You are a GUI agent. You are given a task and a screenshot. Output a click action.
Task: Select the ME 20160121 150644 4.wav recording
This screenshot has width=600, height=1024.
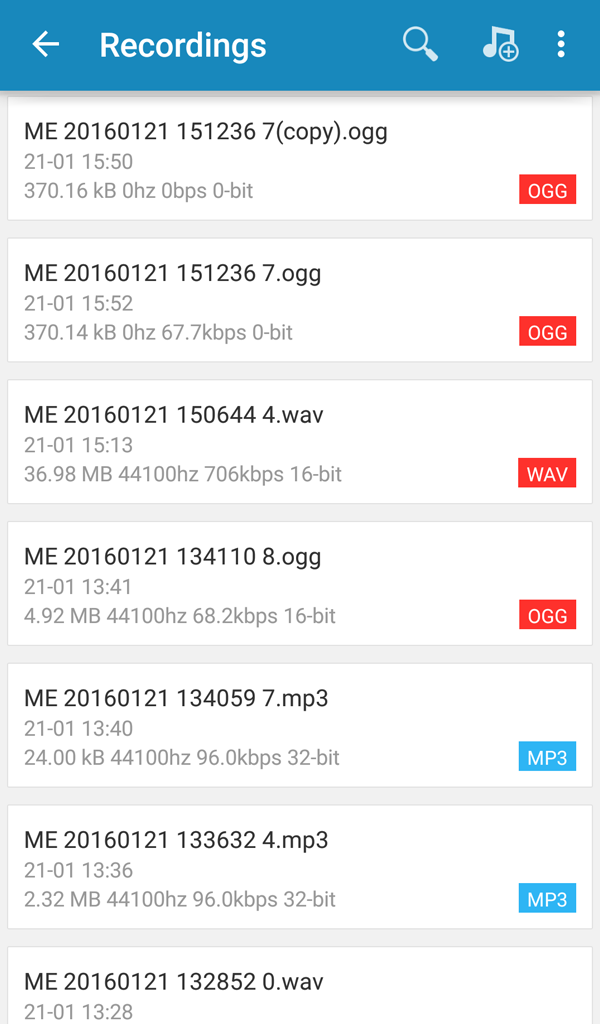300,441
